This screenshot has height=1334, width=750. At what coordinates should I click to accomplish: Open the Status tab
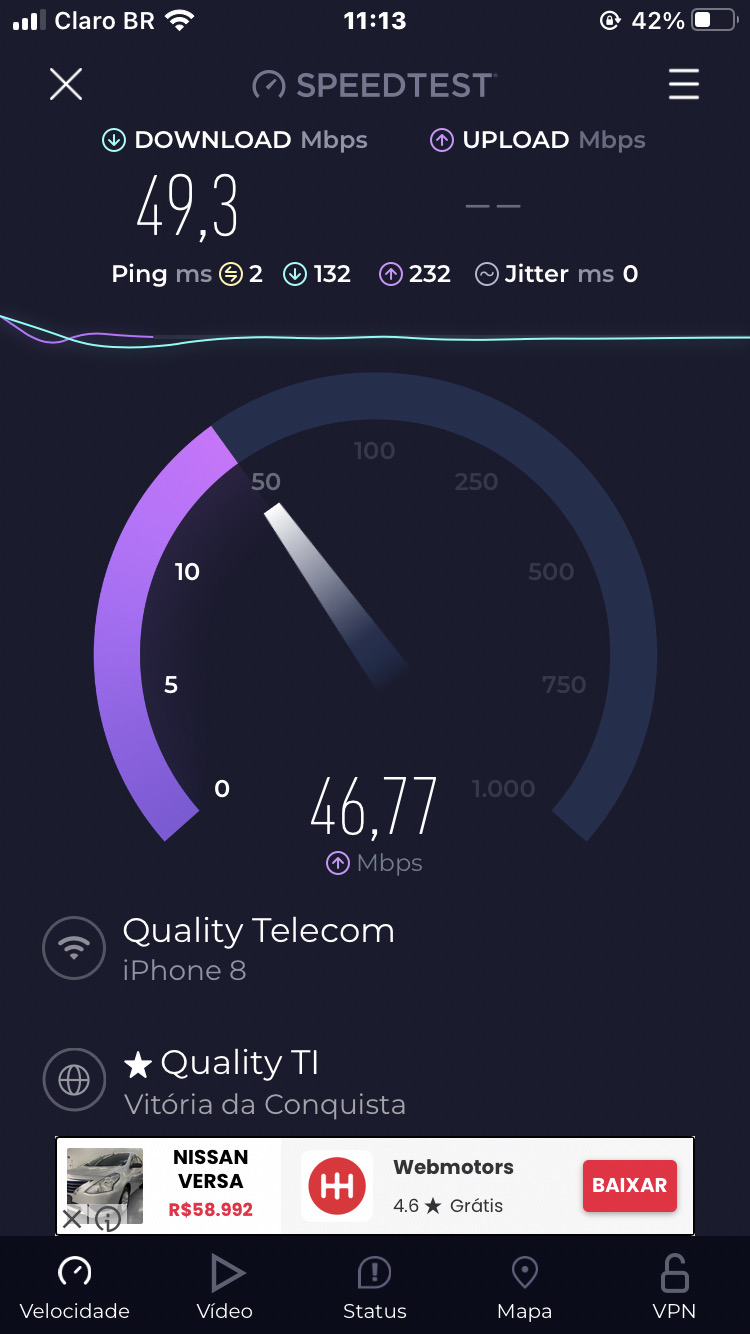[375, 1288]
